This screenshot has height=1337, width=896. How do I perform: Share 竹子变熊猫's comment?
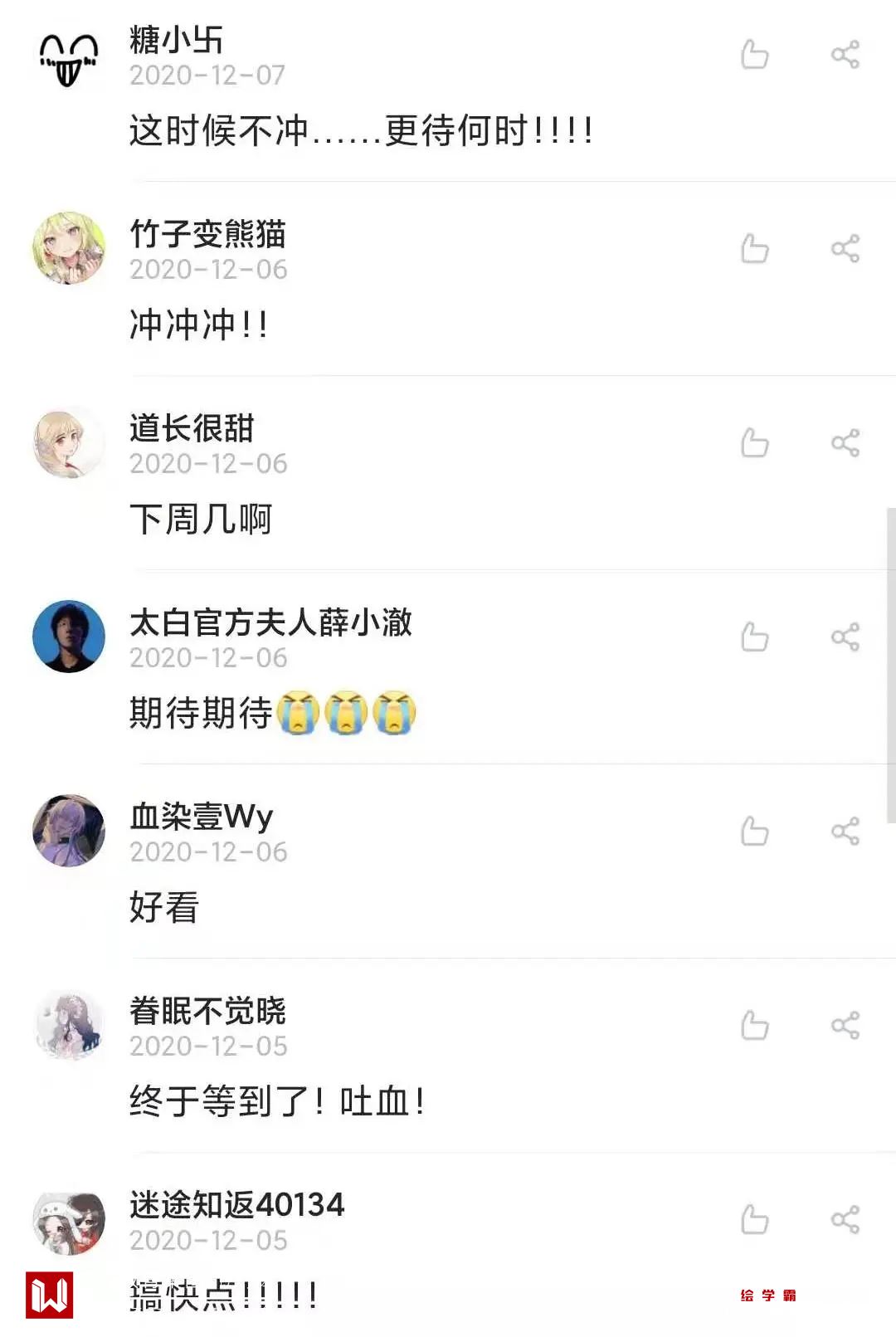(x=845, y=249)
